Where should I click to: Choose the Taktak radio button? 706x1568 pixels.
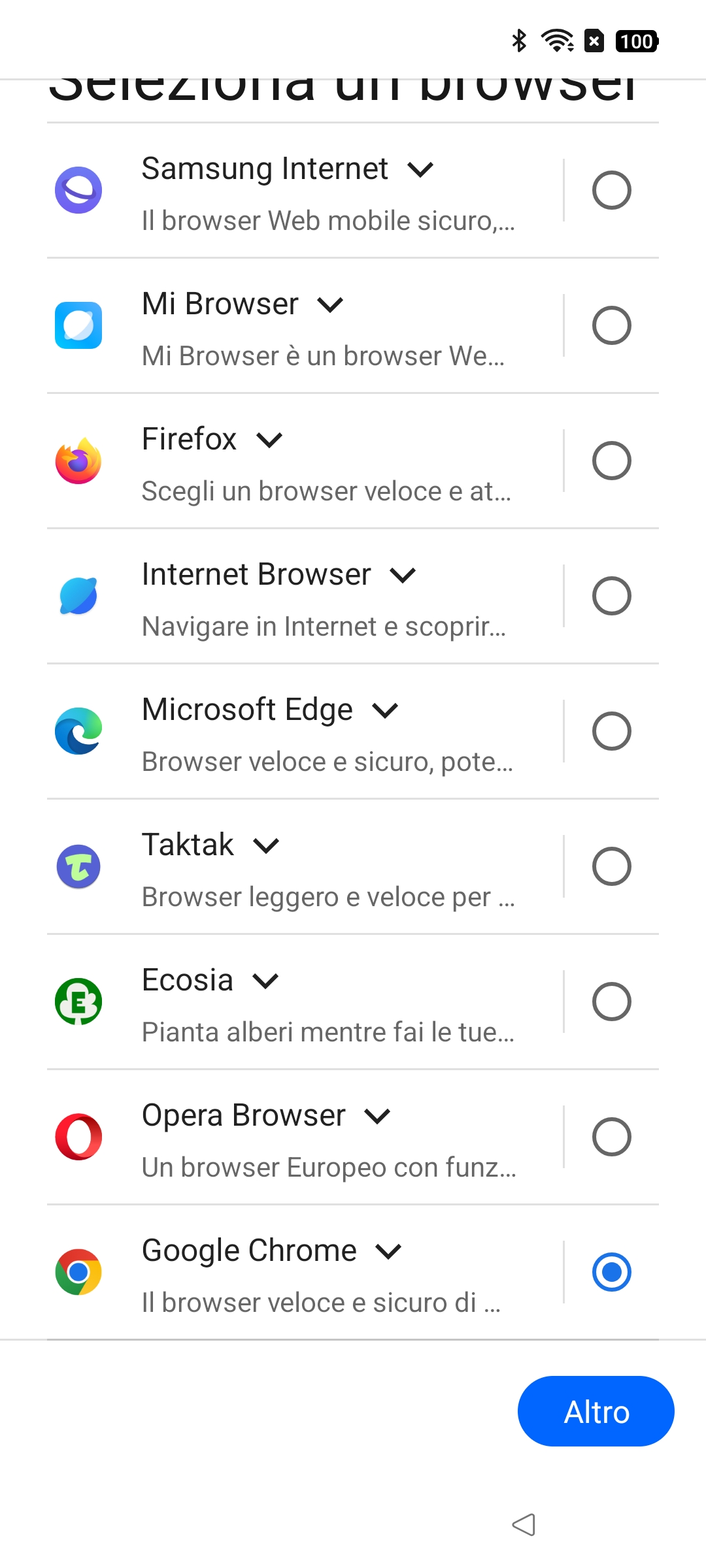click(x=611, y=866)
